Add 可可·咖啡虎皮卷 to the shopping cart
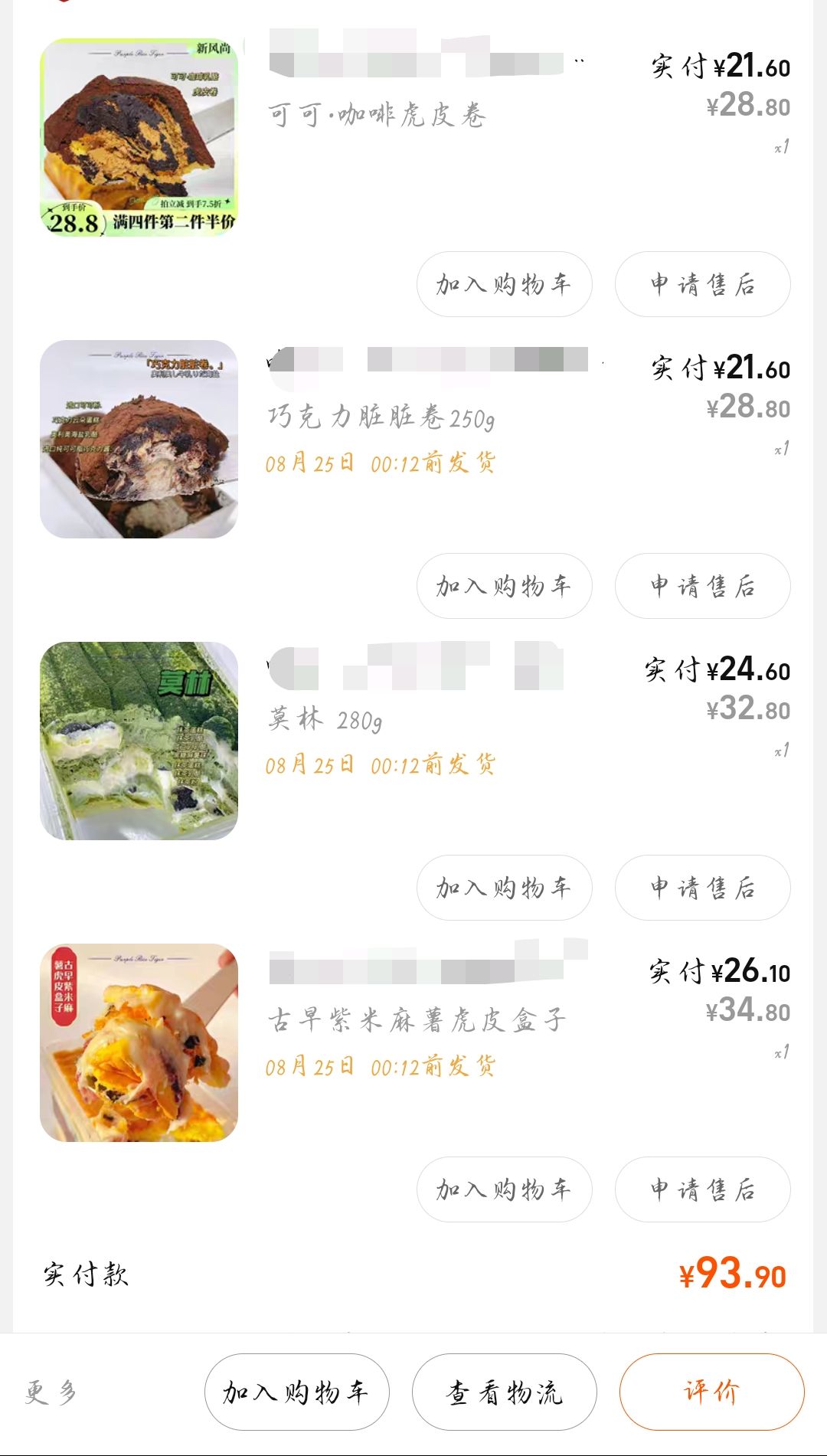This screenshot has height=1456, width=827. tap(504, 284)
